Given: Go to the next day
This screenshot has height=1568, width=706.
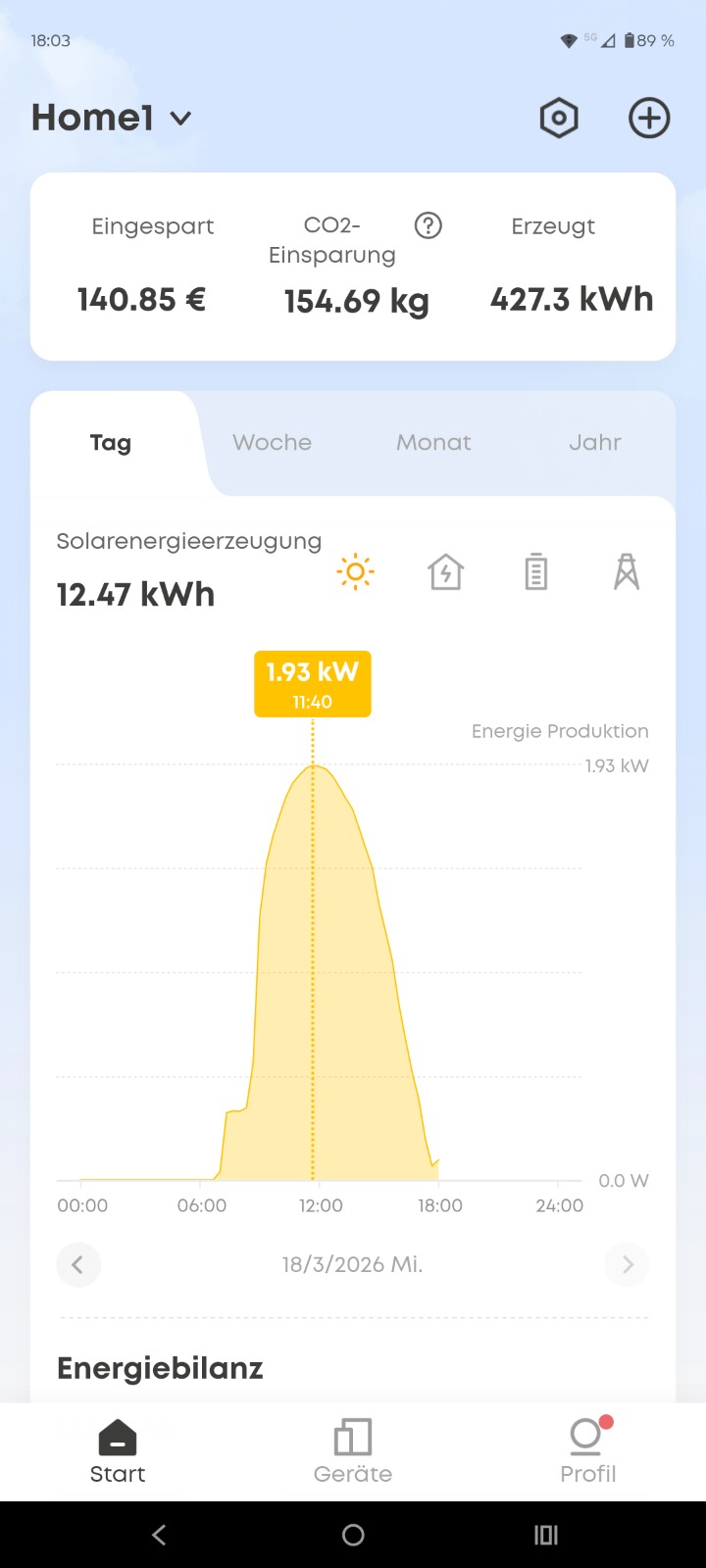Looking at the screenshot, I should 628,1264.
